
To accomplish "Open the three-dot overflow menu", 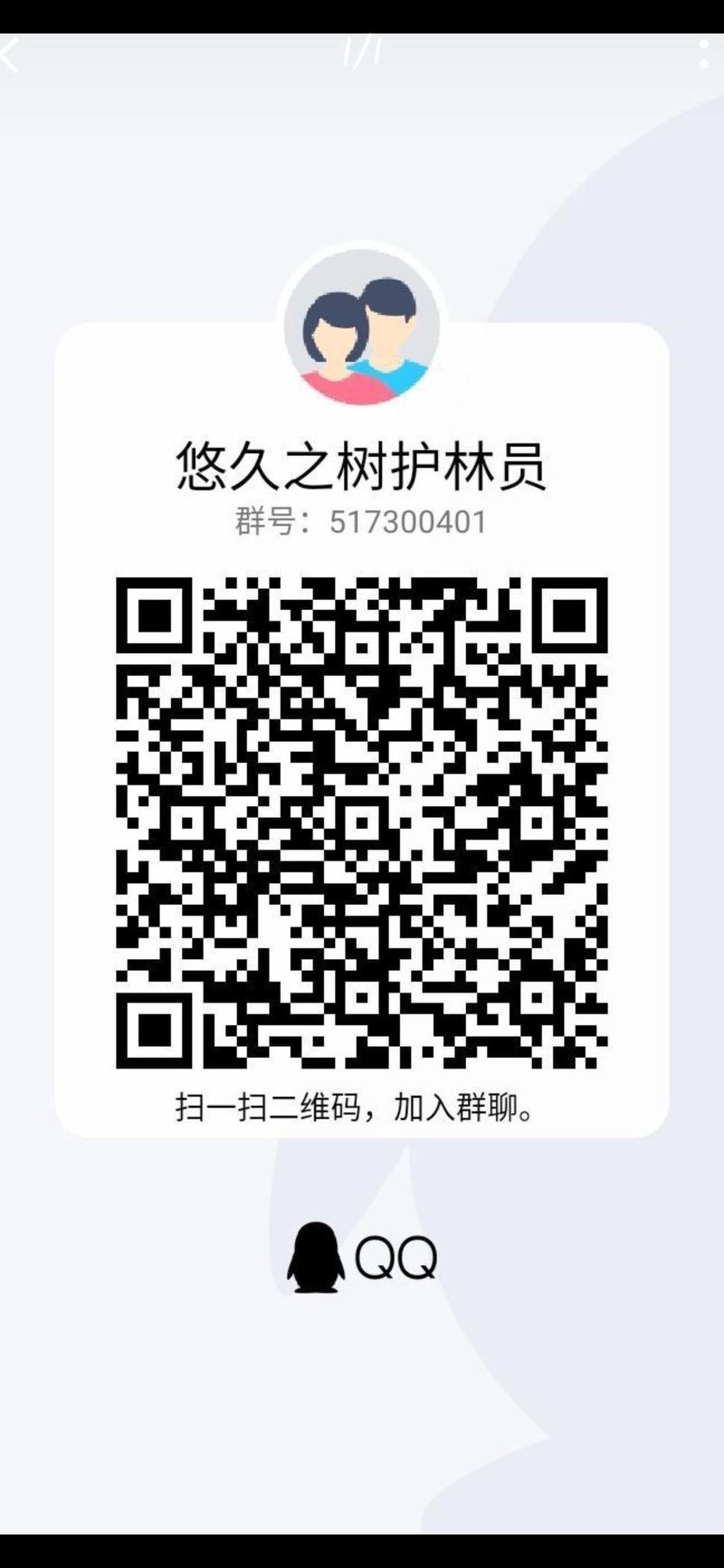I will [x=704, y=54].
